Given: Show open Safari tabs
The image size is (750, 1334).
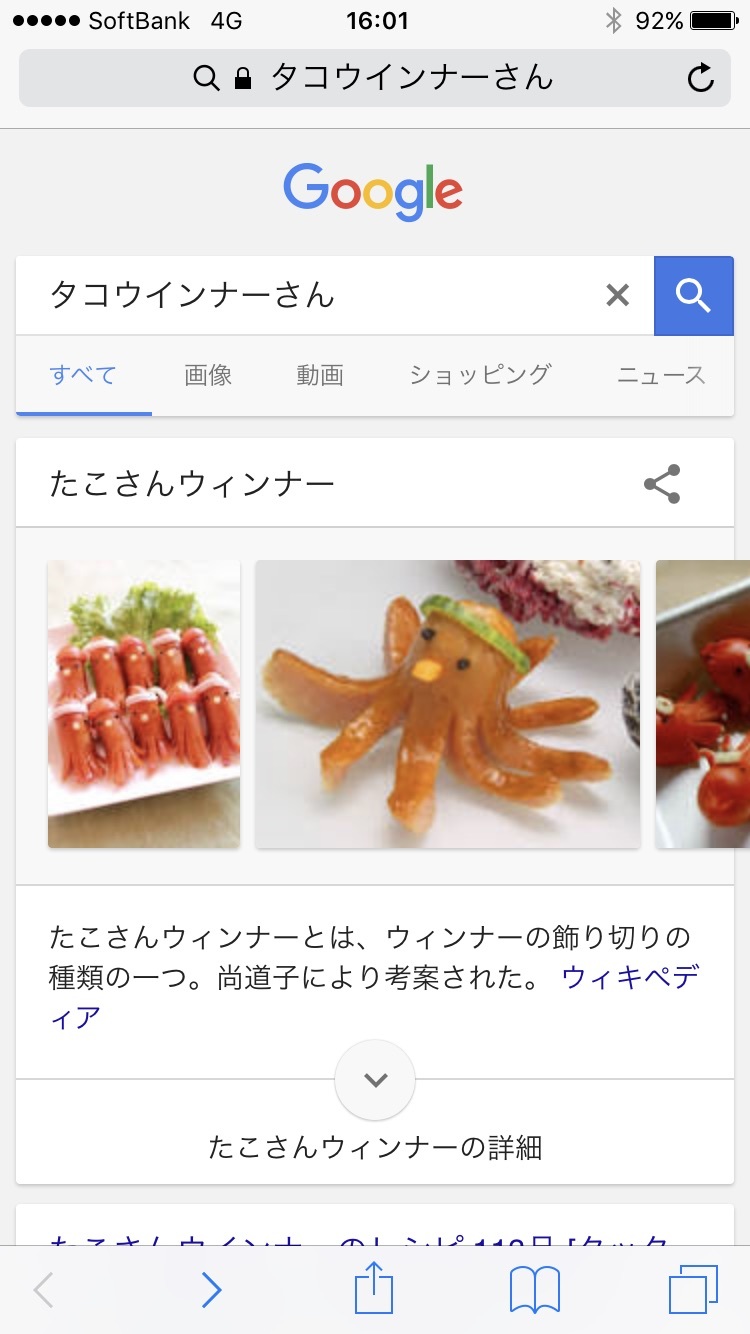Looking at the screenshot, I should (693, 1290).
